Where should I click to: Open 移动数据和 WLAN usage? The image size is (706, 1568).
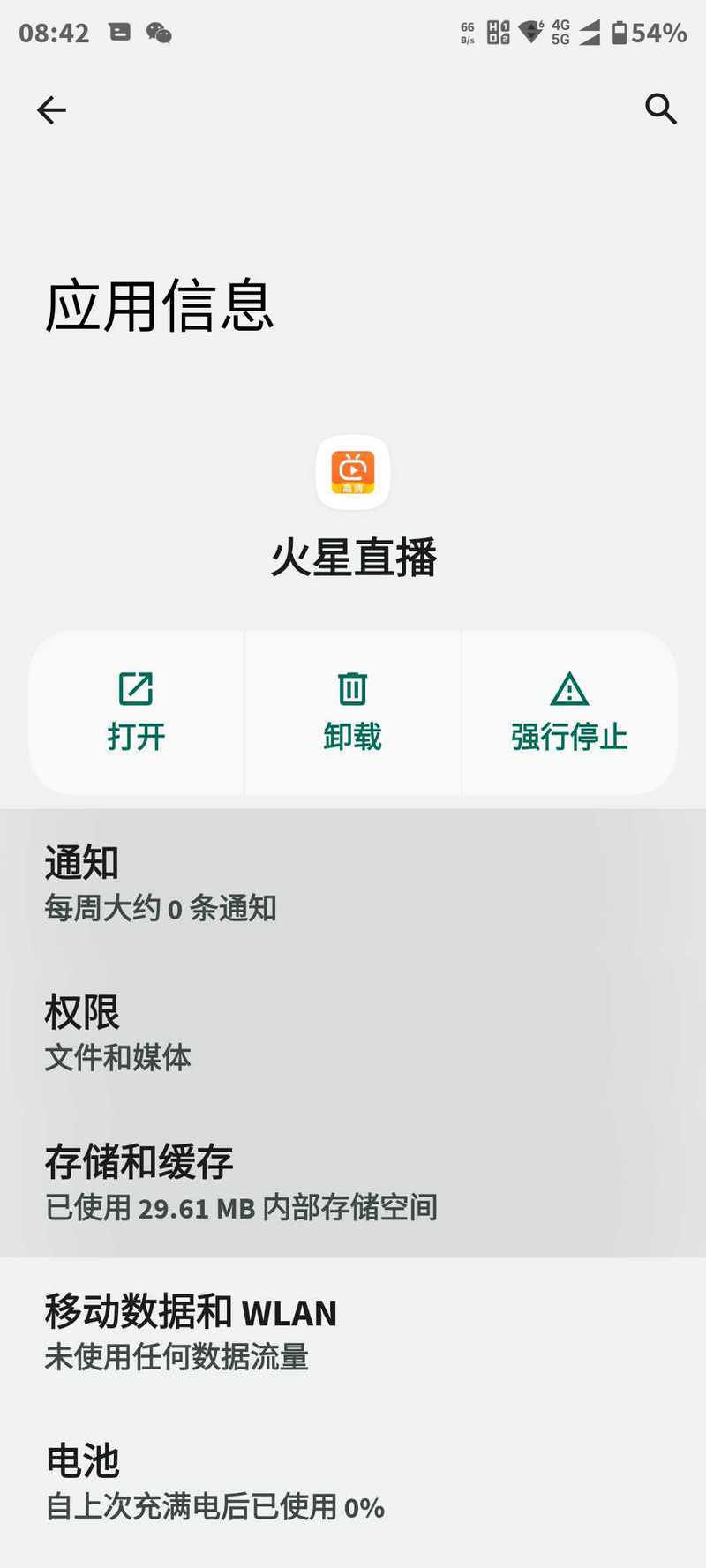pos(353,1332)
